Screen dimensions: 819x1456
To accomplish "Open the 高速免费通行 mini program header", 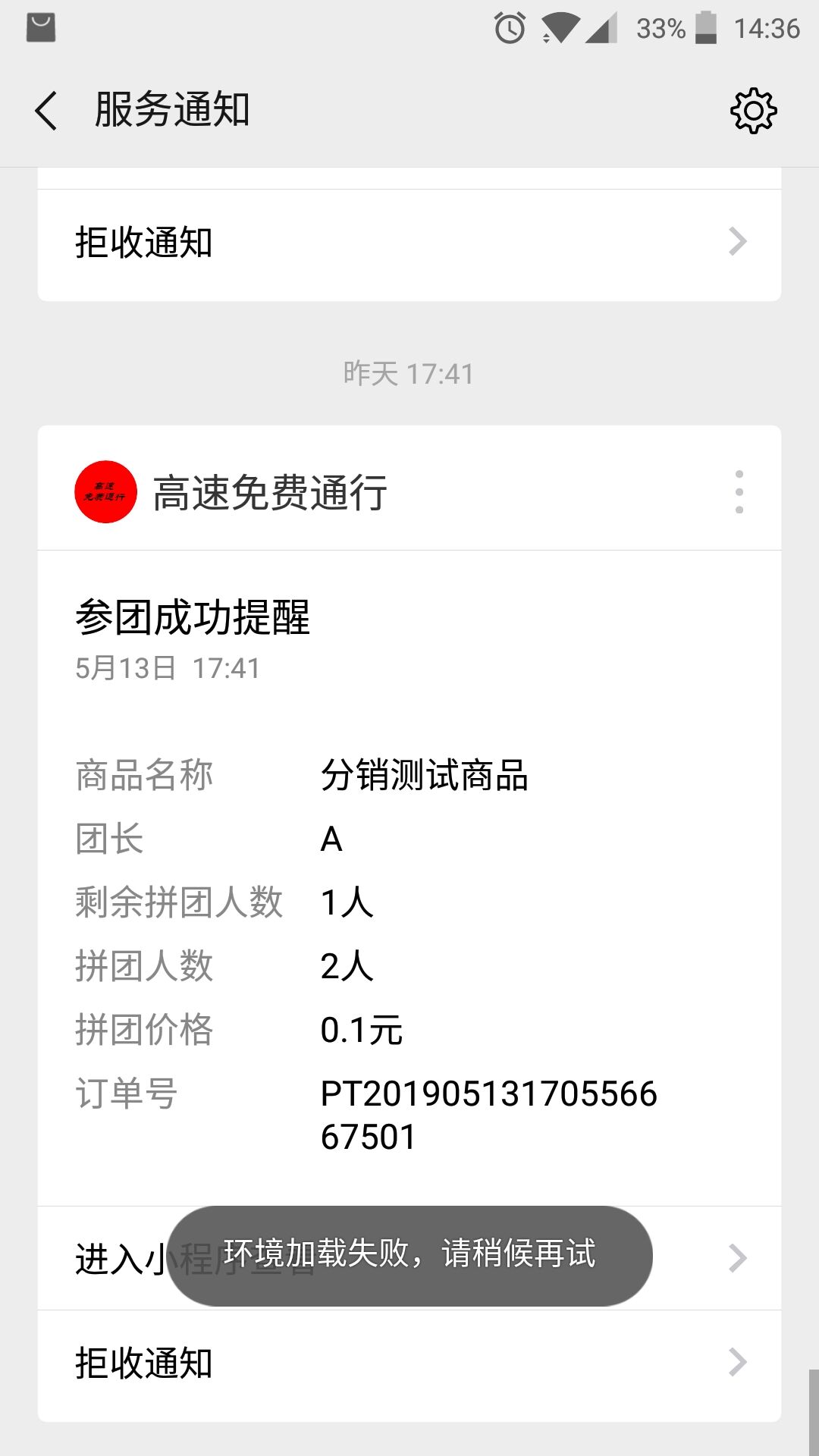I will click(x=269, y=491).
